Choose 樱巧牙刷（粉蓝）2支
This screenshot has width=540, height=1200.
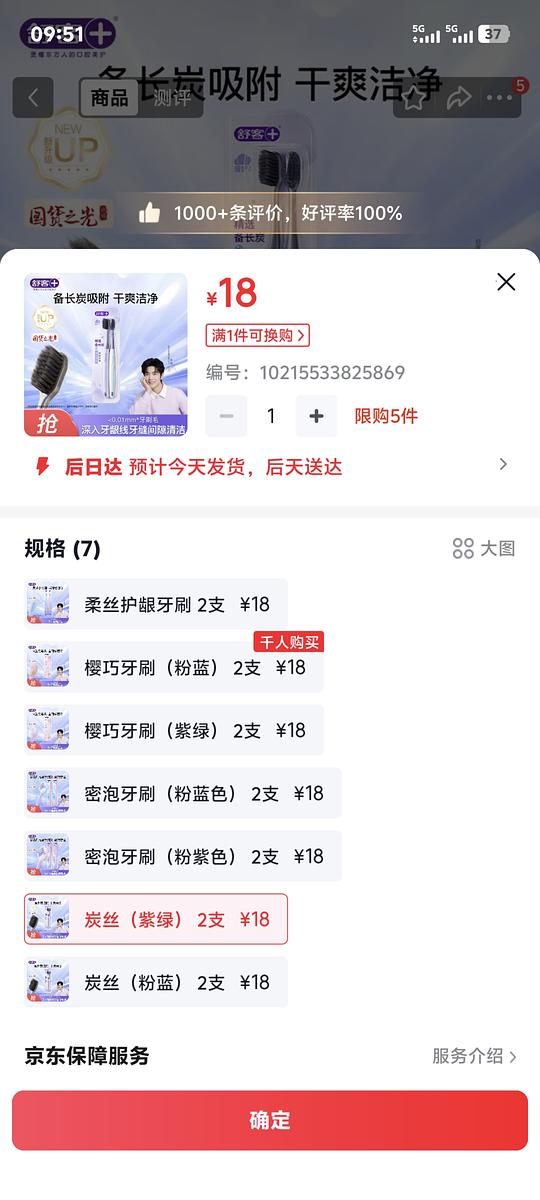174,667
